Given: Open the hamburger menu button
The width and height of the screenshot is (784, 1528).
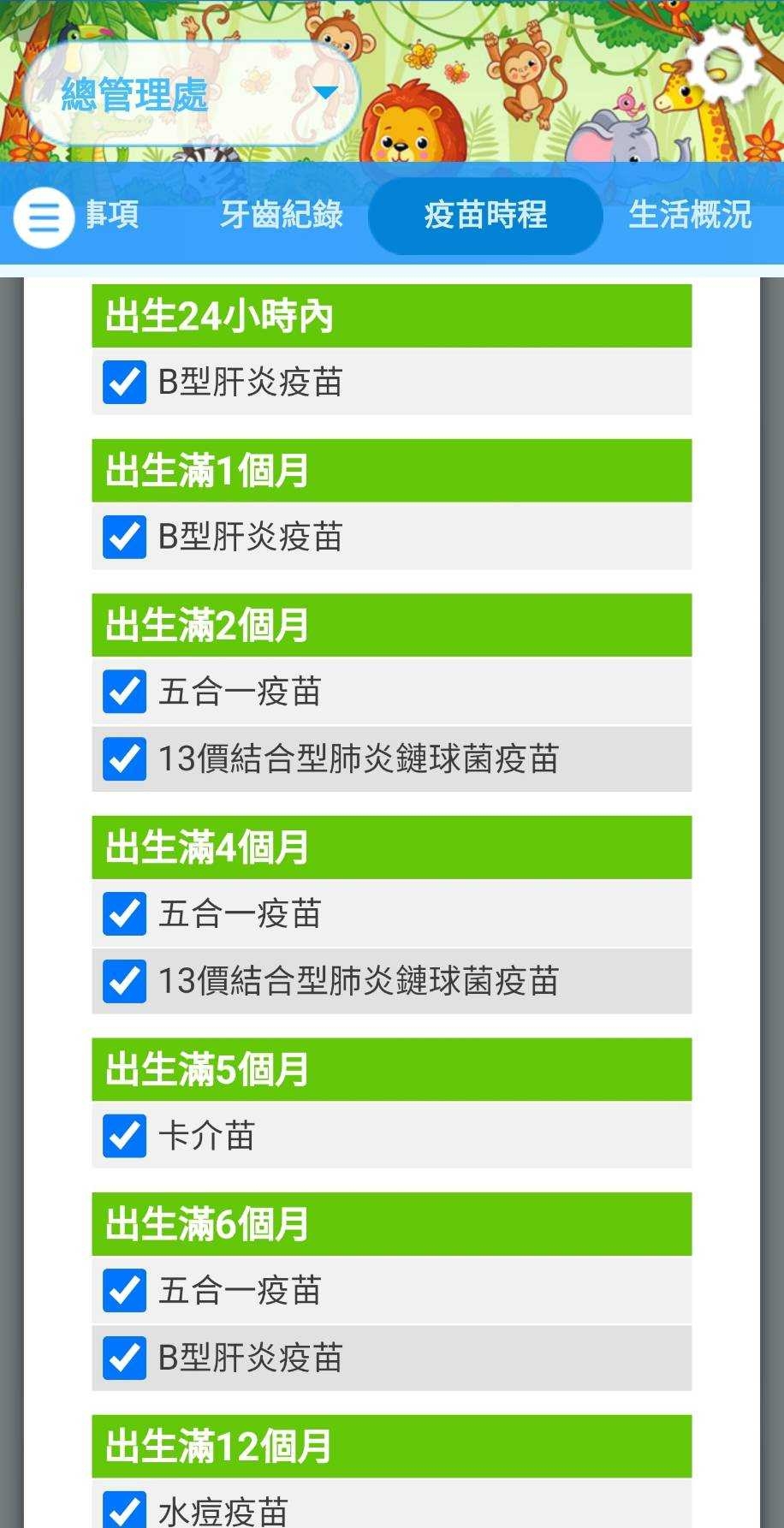Looking at the screenshot, I should coord(44,217).
